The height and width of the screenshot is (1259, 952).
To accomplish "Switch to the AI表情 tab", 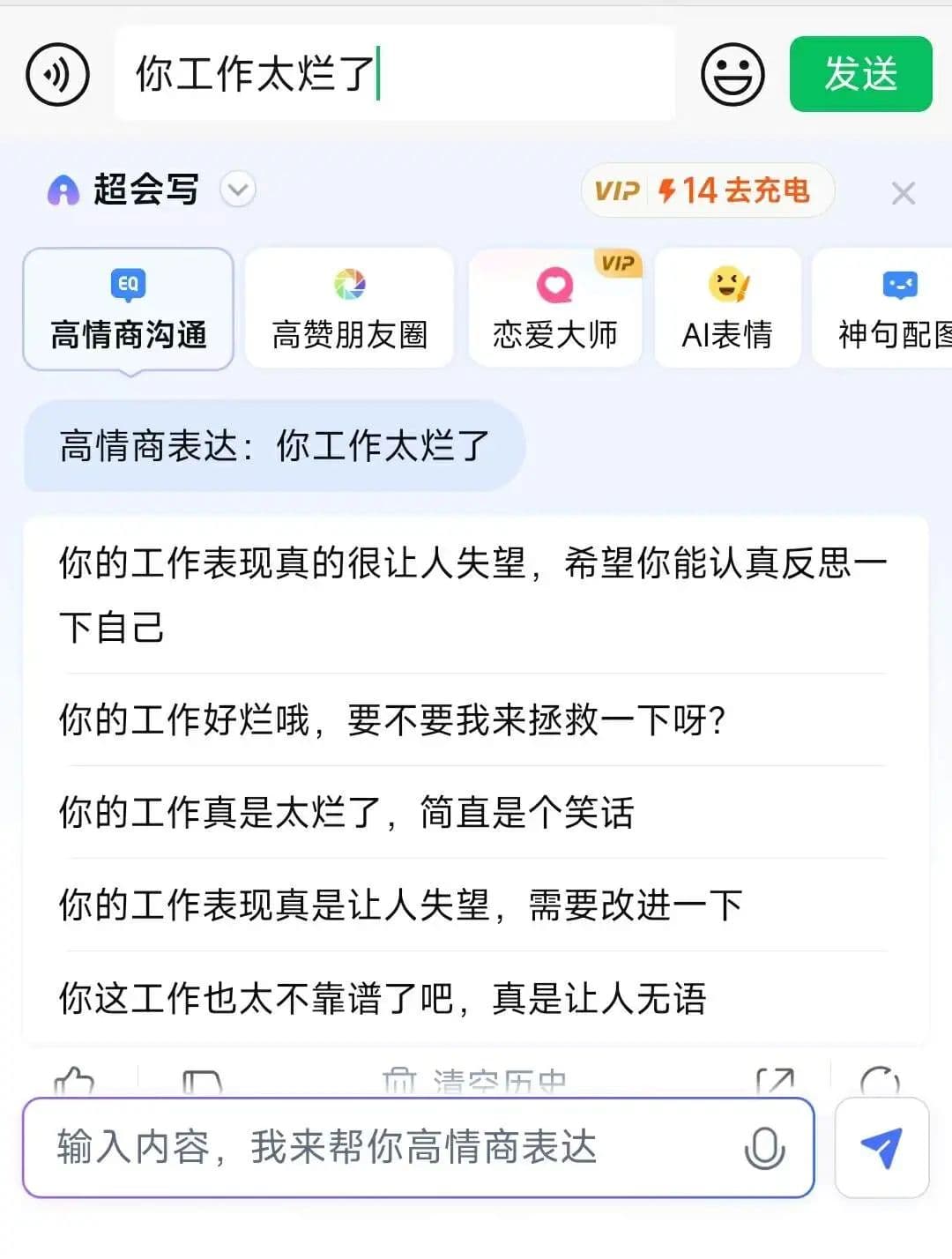I will coord(727,309).
